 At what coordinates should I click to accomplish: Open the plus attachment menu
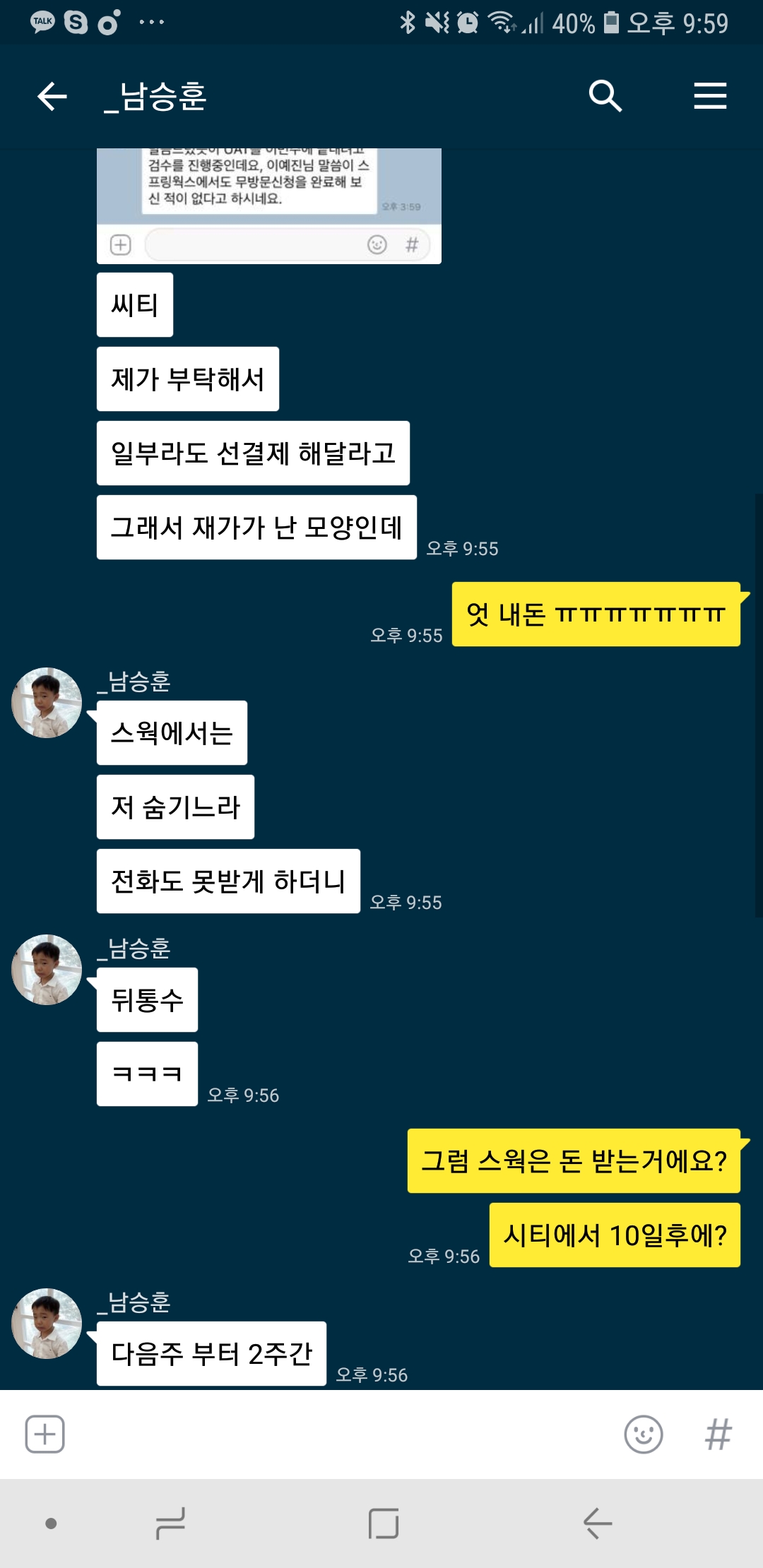[x=45, y=1435]
